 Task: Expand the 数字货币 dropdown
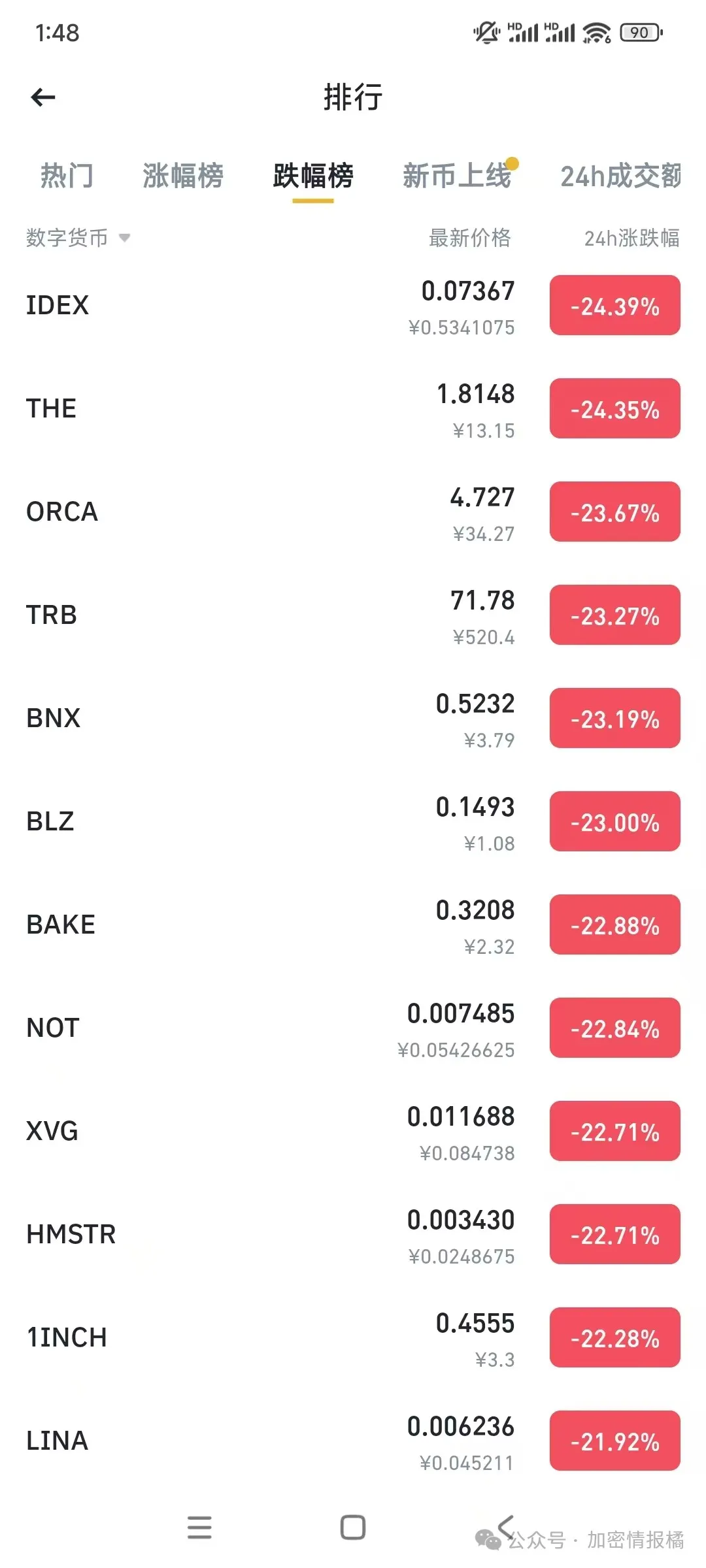[x=78, y=238]
